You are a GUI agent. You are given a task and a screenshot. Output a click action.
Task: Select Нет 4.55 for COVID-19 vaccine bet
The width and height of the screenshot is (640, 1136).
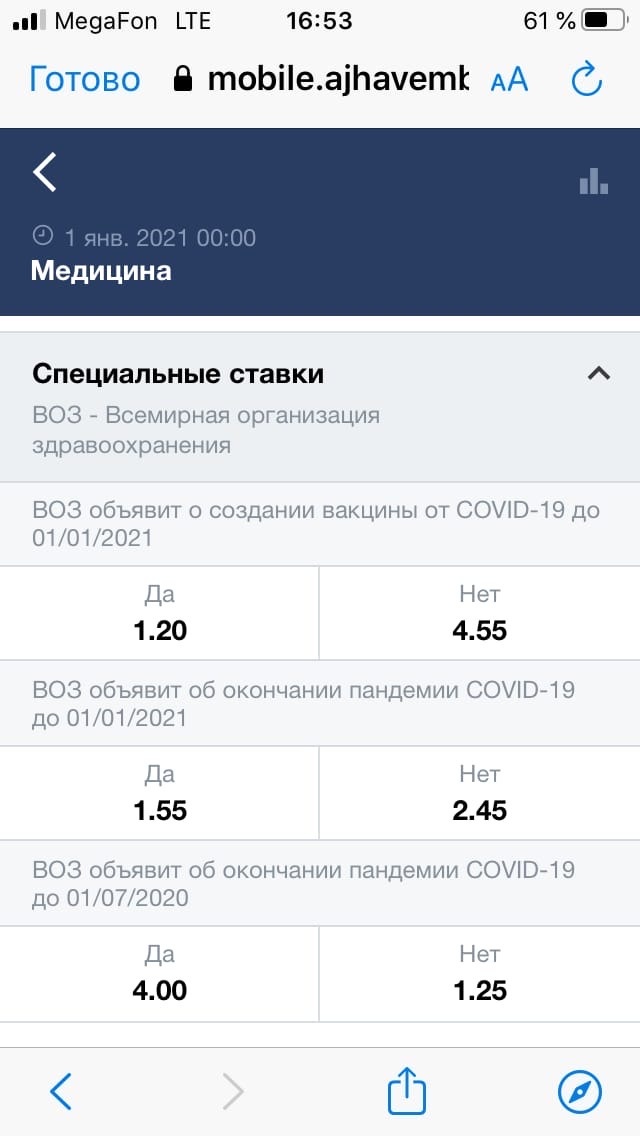tap(480, 613)
